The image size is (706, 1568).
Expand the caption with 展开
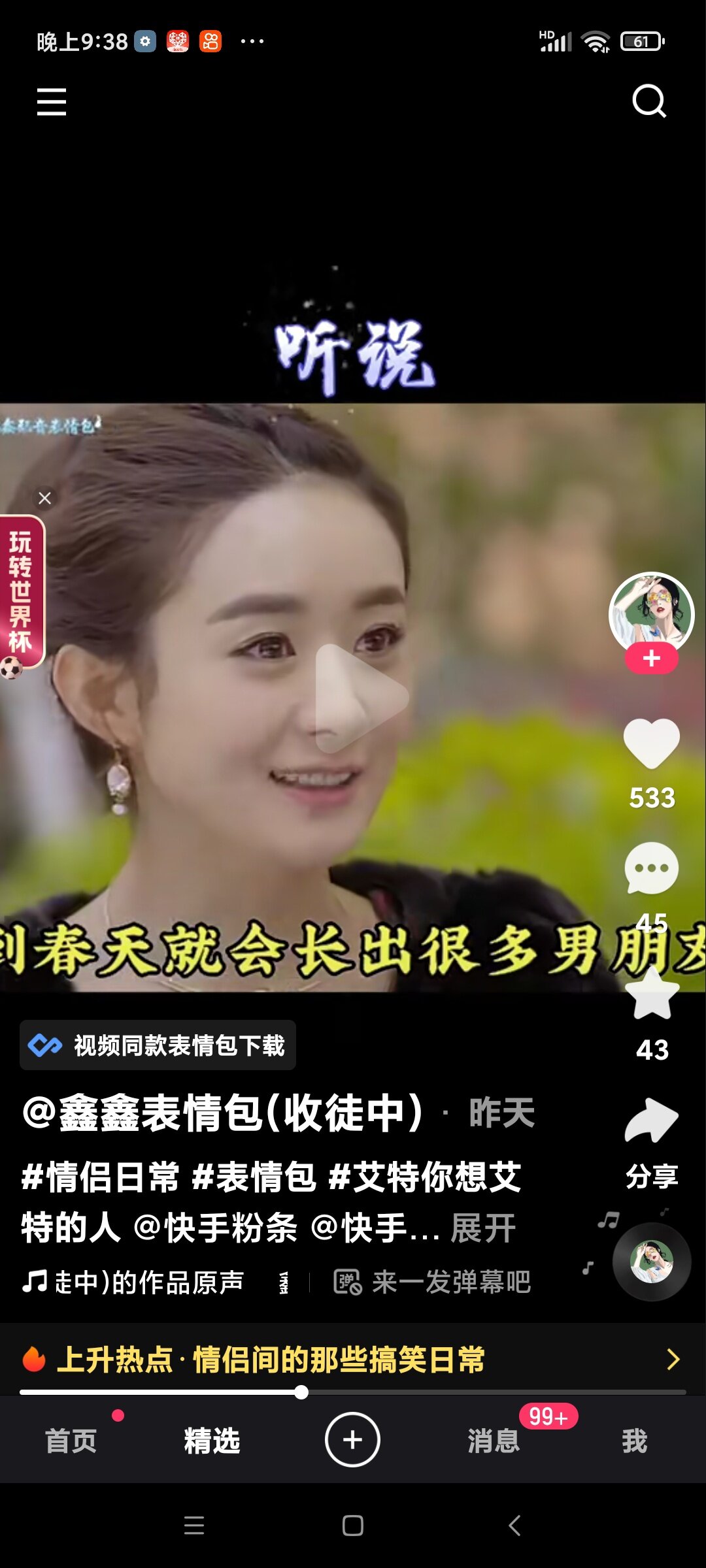pyautogui.click(x=483, y=1228)
